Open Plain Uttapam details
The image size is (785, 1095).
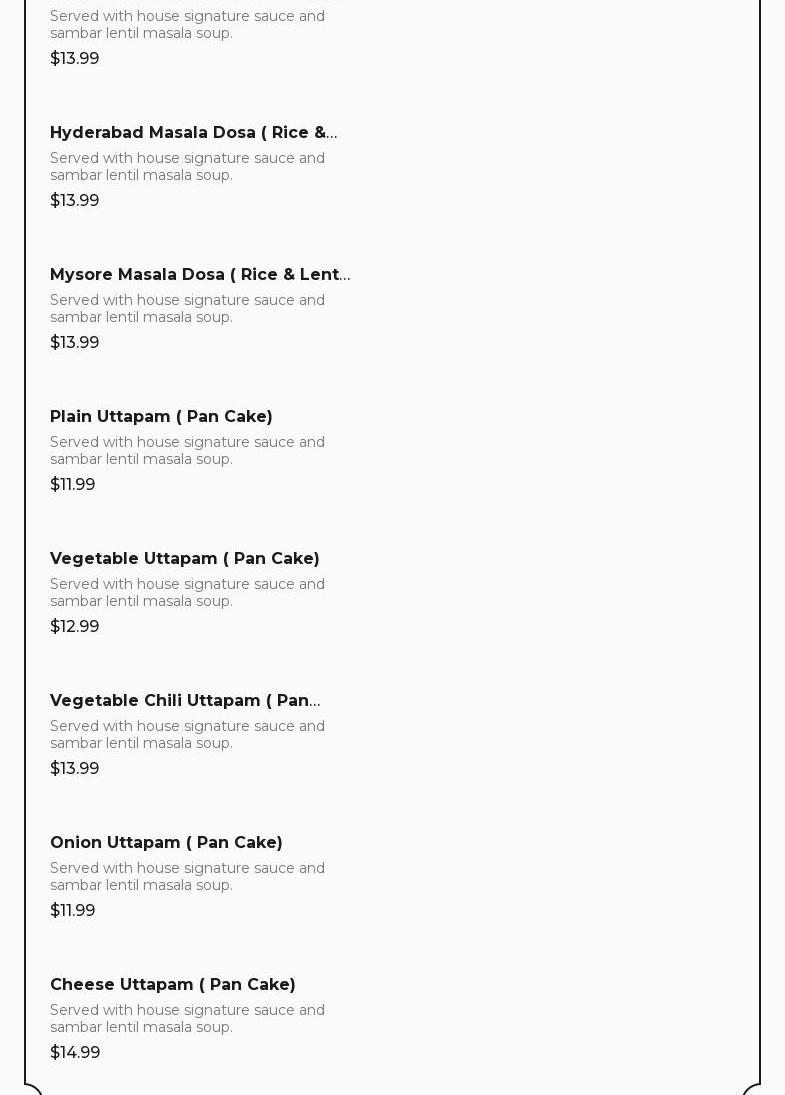pos(161,417)
